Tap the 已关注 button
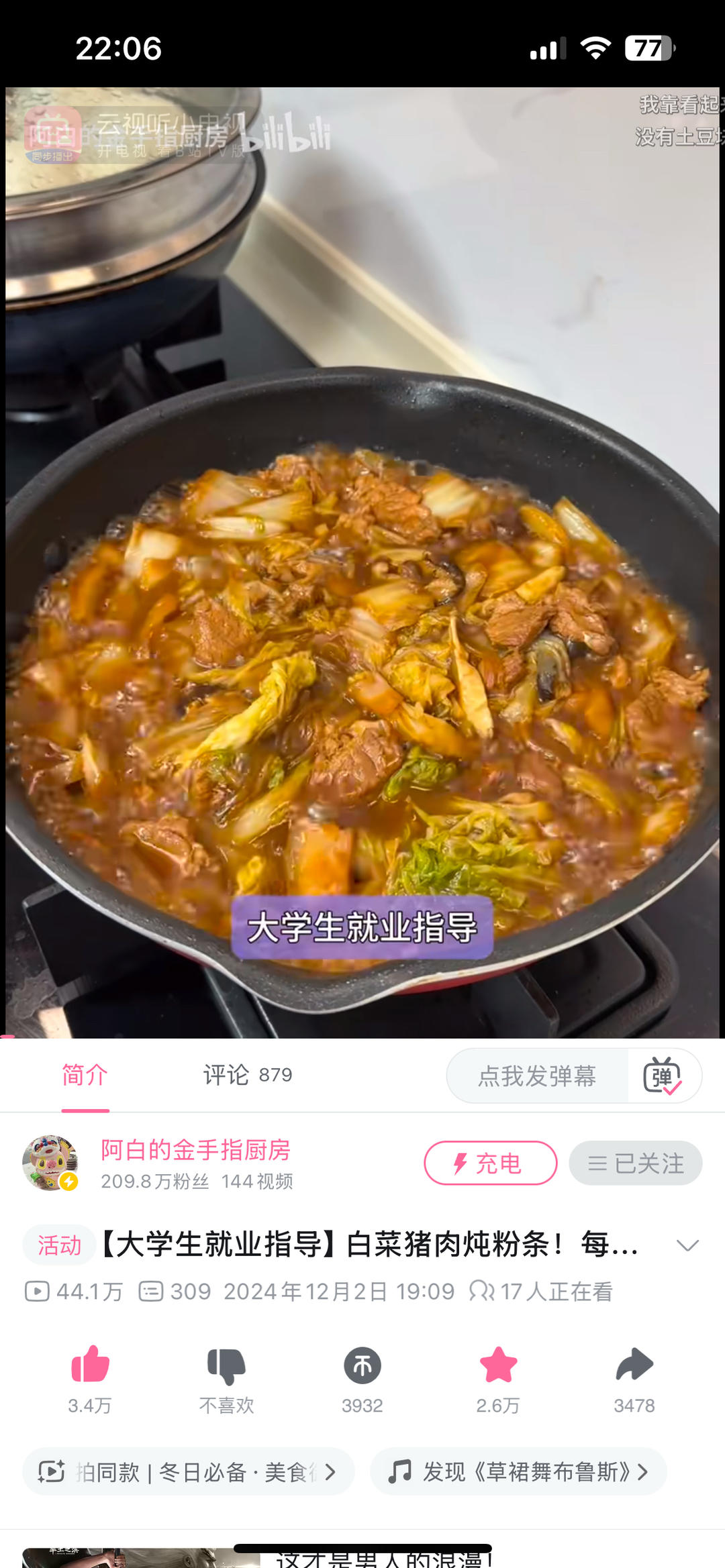 click(635, 1163)
